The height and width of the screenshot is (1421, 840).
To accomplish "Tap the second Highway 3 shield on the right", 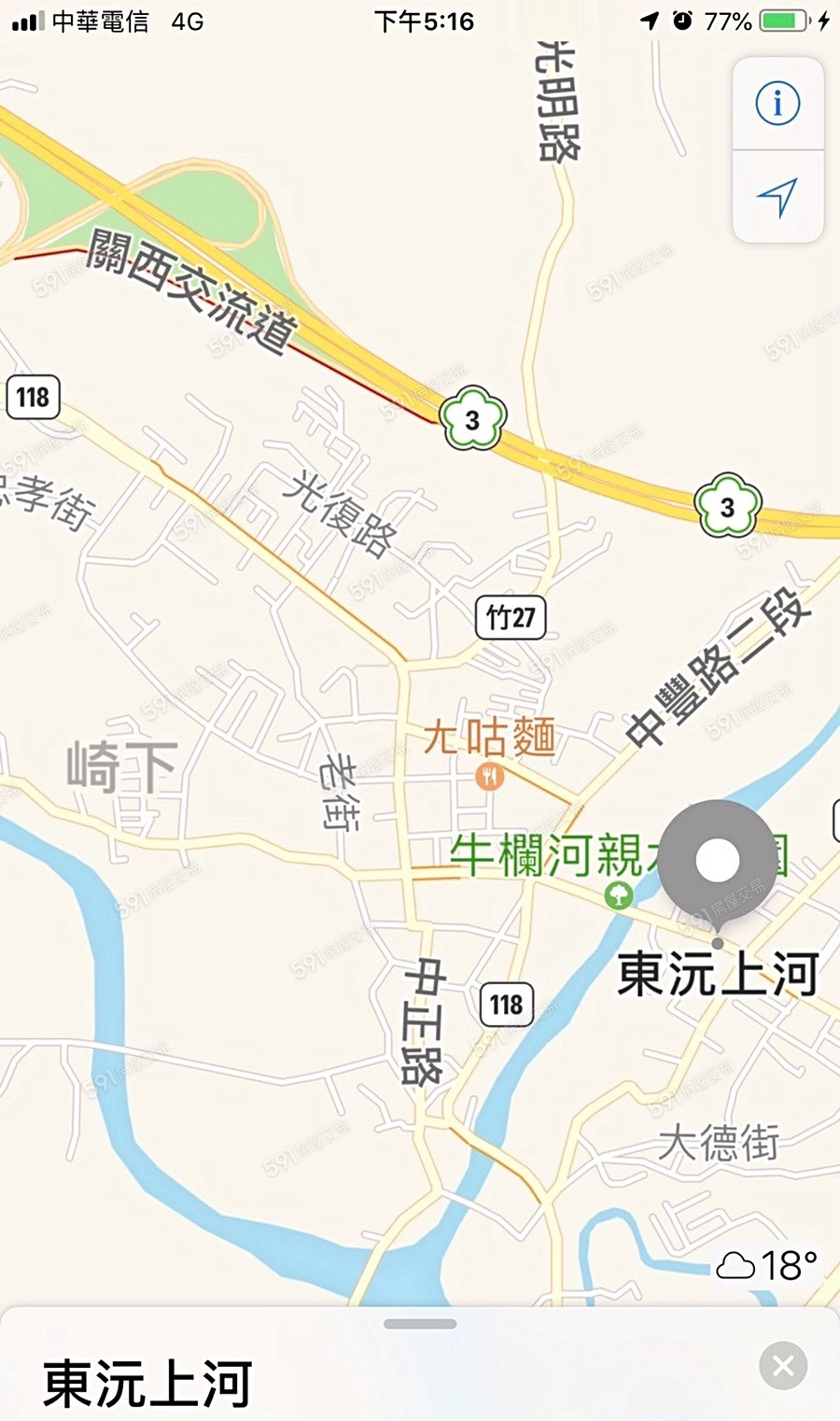I will (730, 507).
